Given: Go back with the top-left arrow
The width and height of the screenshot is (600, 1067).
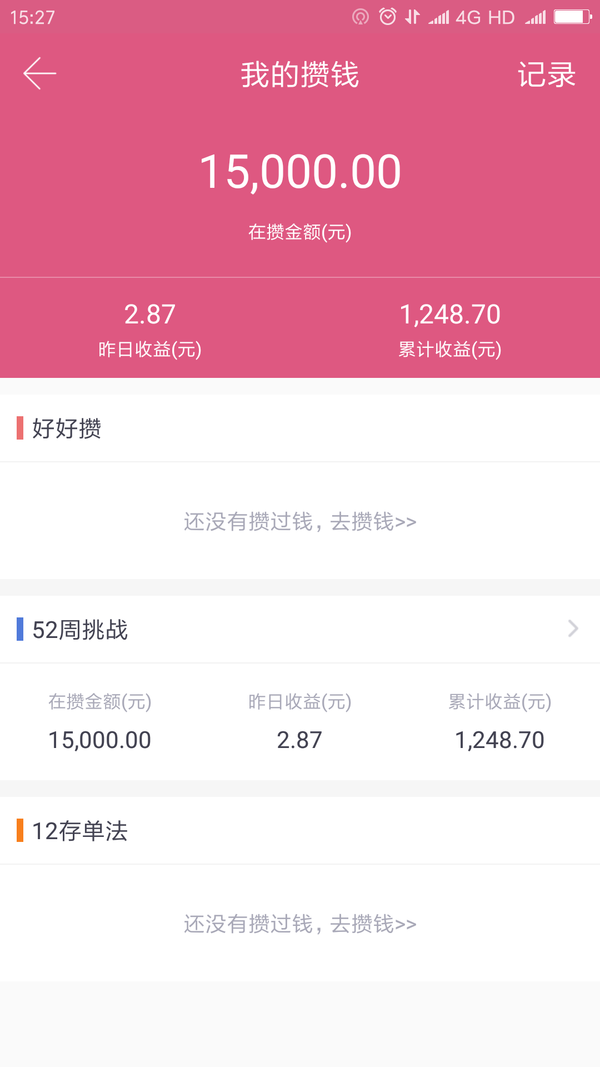Looking at the screenshot, I should (x=39, y=73).
